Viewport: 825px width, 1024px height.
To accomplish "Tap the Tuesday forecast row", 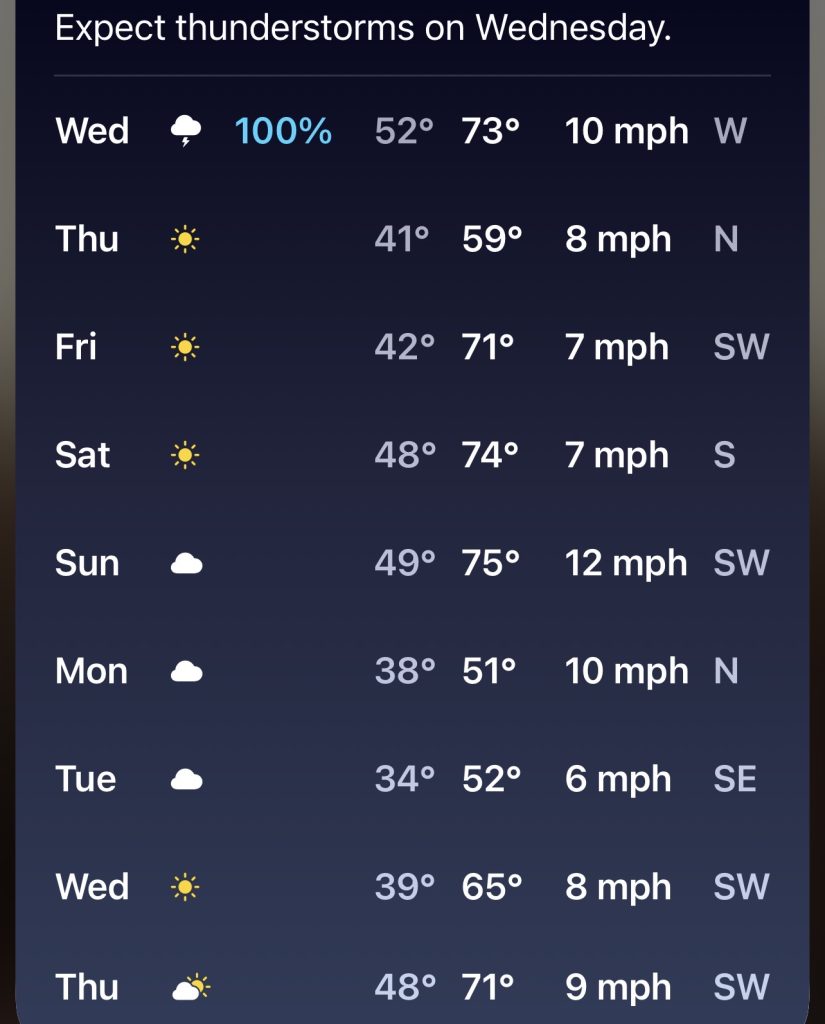I will tap(412, 779).
